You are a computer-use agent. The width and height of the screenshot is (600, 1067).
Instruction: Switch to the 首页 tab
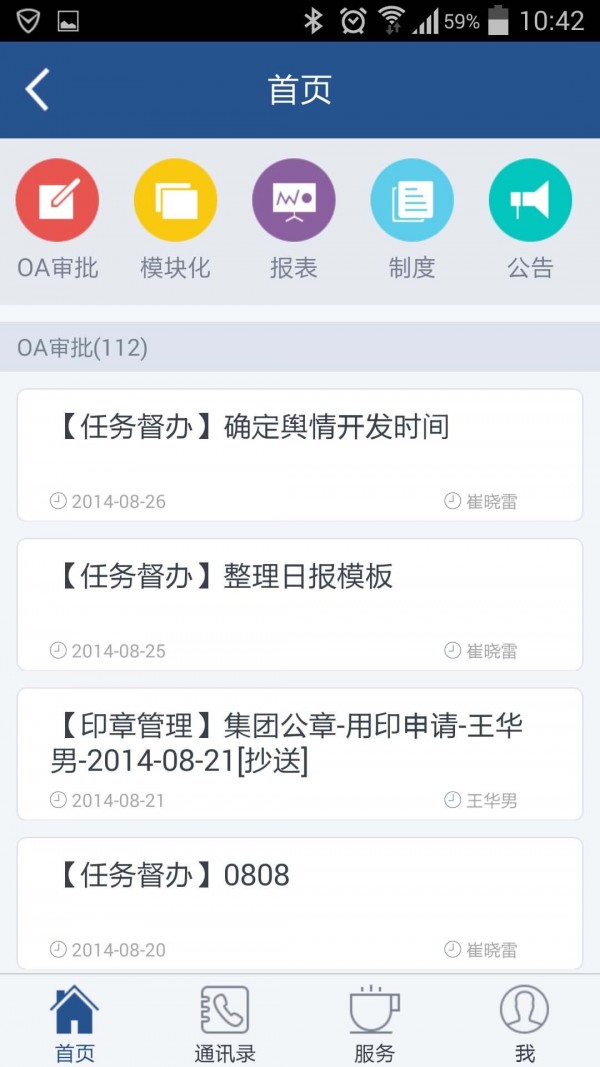75,1022
